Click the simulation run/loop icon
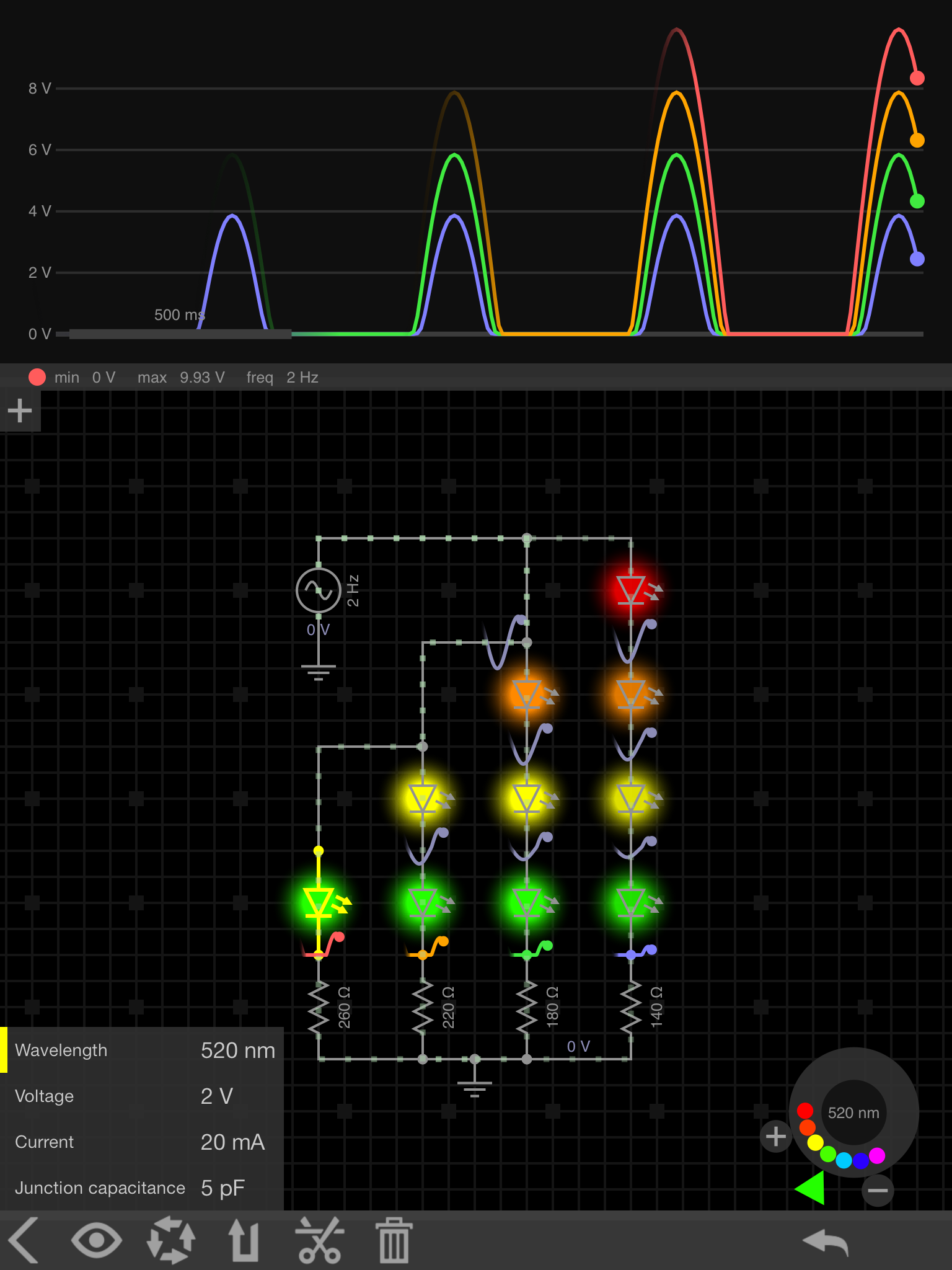This screenshot has width=952, height=1270. pos(171,1240)
